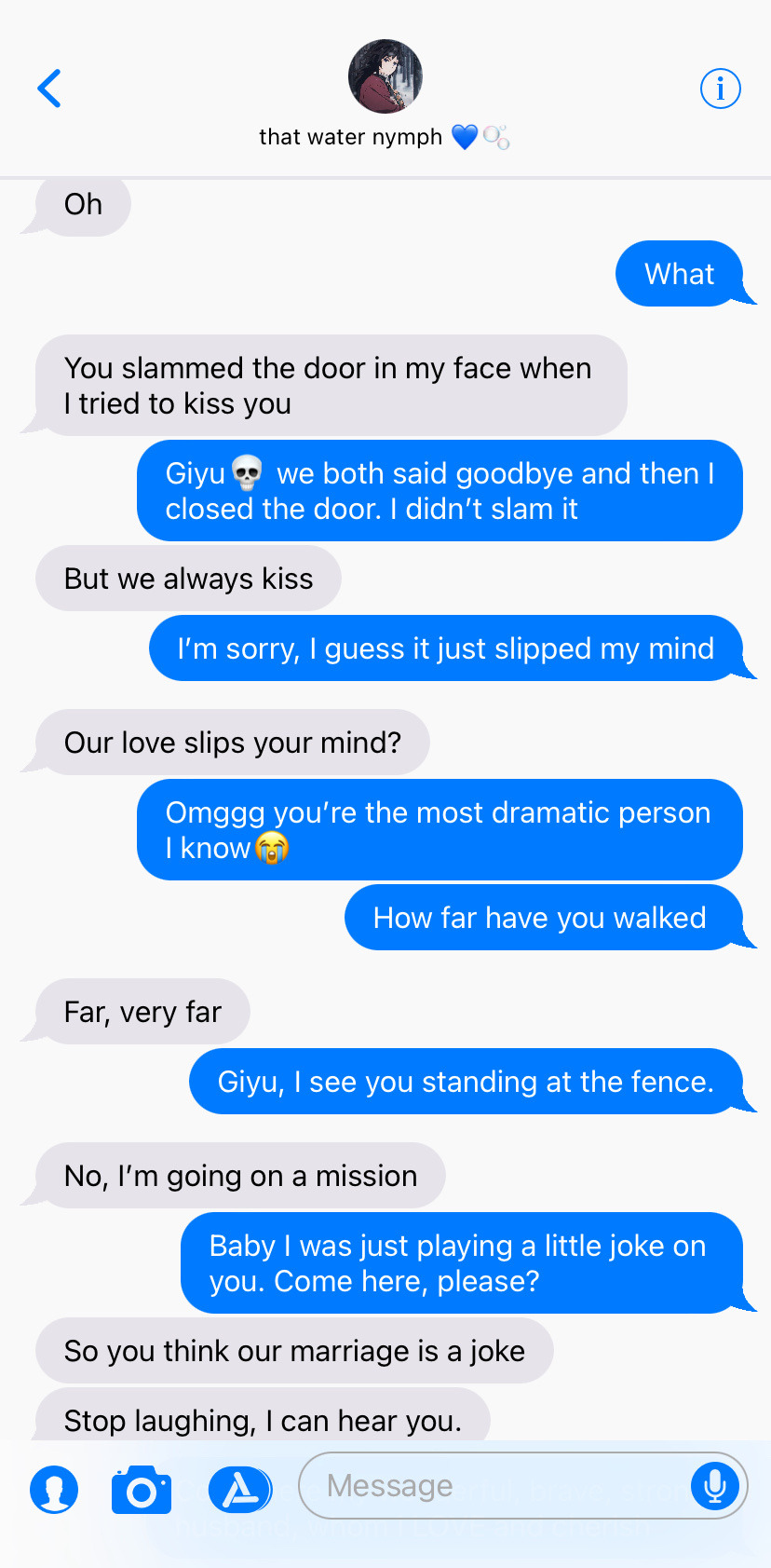Tap the Message text field
Viewport: 771px width, 1568px height.
tap(494, 1485)
